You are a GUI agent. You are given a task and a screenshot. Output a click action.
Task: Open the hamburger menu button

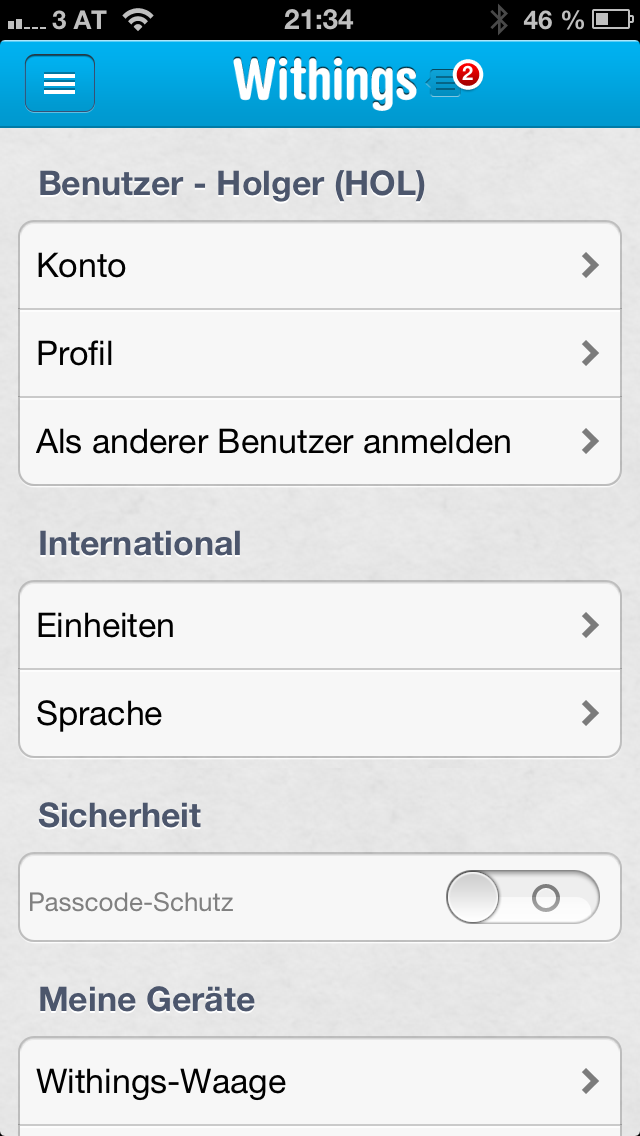pos(59,83)
